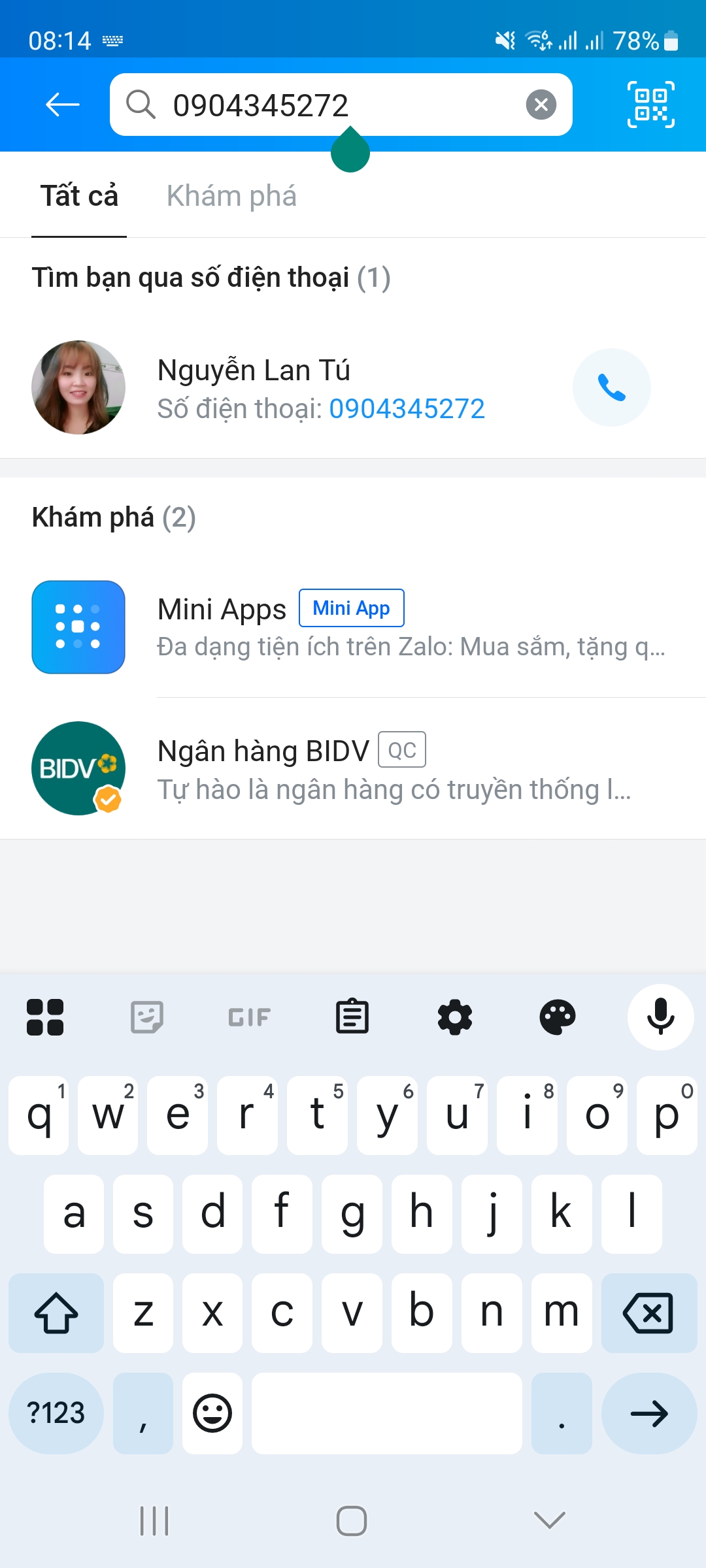Switch to the Khám phá tab
The image size is (706, 1568).
click(x=231, y=196)
